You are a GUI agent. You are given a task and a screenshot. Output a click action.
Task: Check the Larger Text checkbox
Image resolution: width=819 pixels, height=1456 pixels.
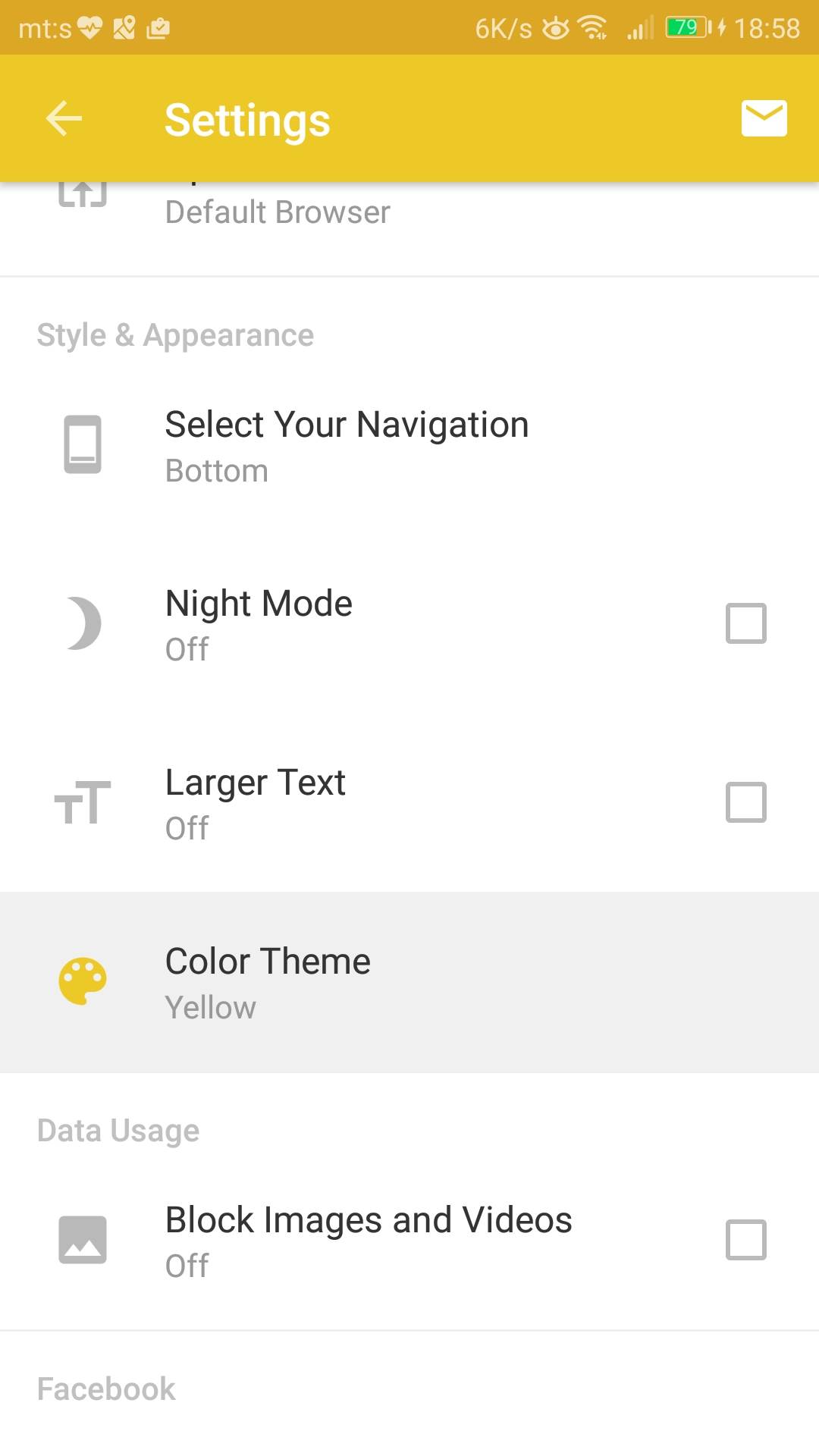(745, 802)
